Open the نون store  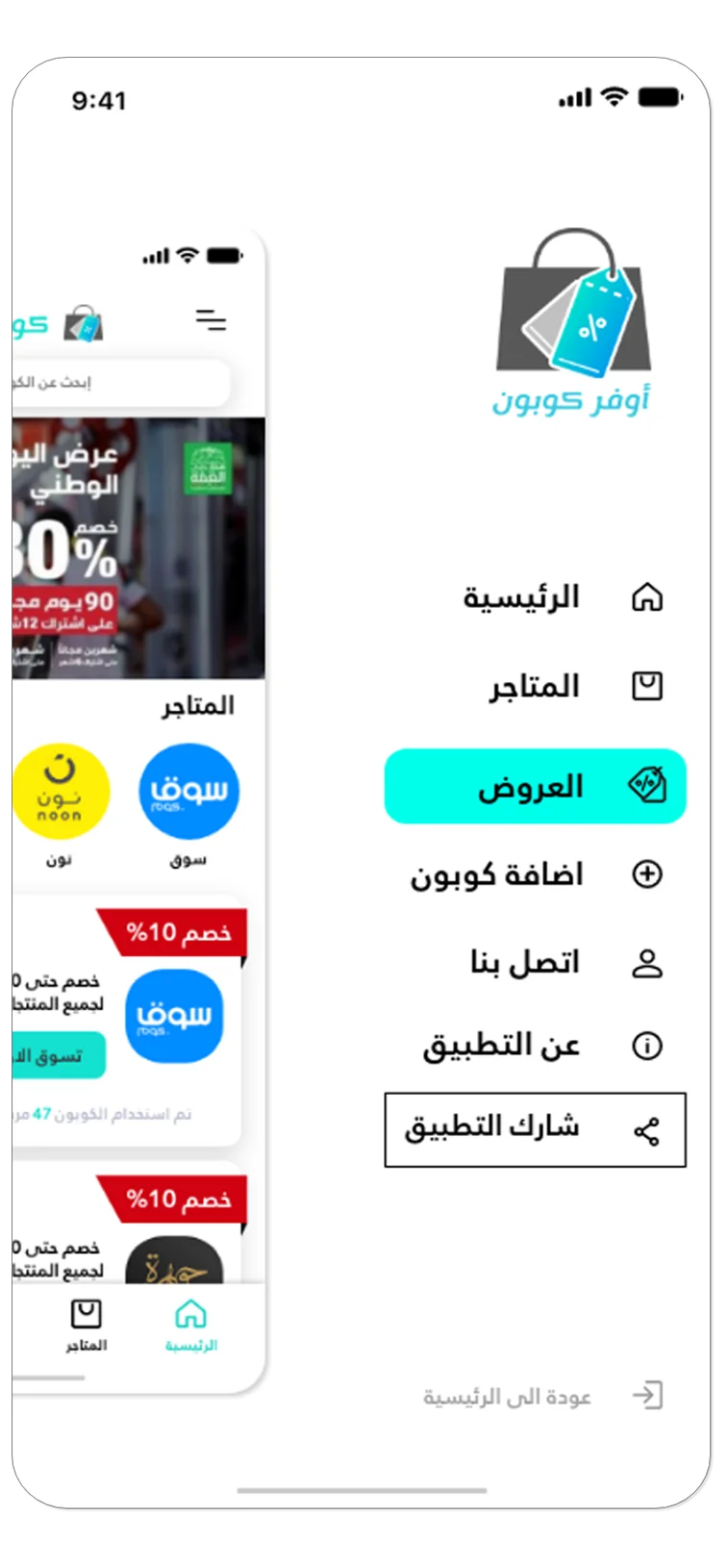60,792
